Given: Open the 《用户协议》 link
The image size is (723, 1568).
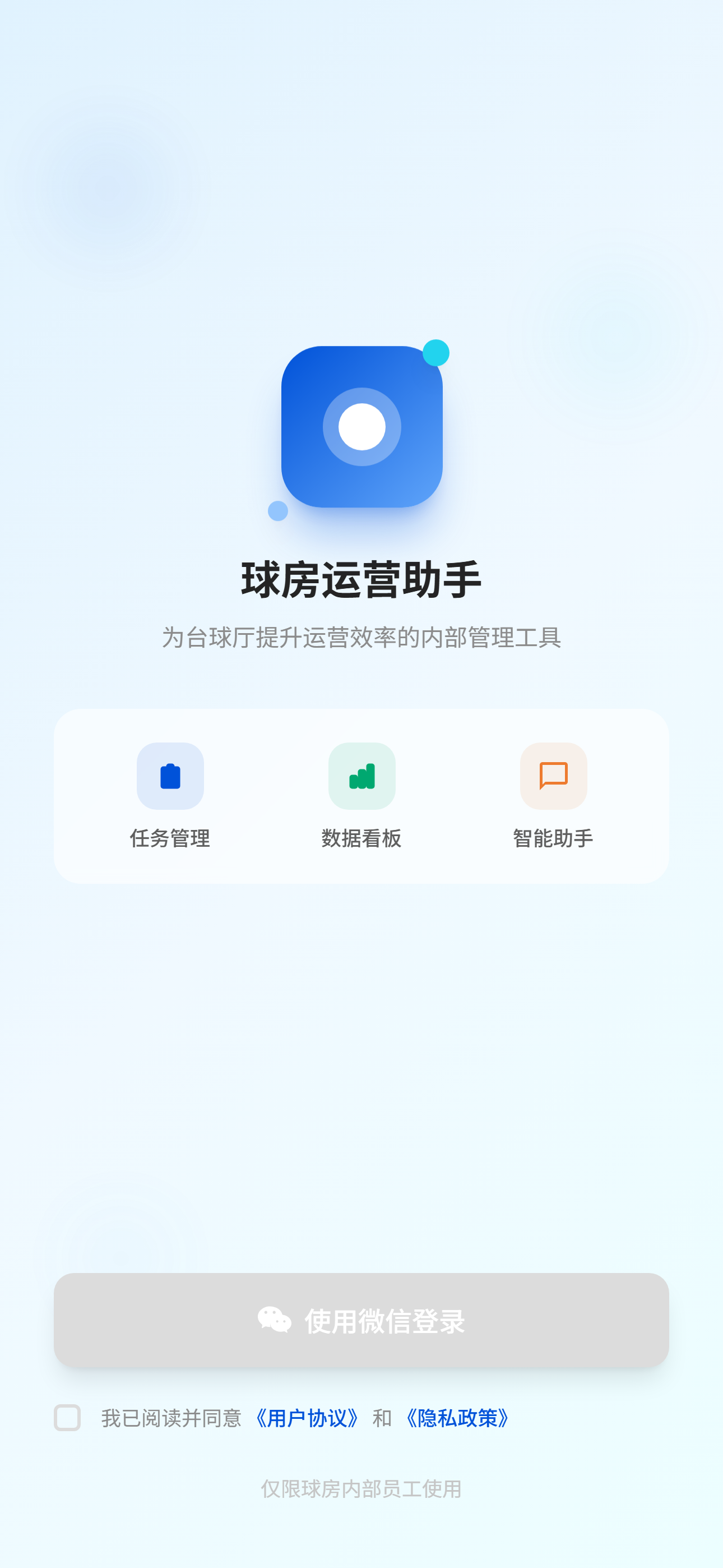Looking at the screenshot, I should click(x=307, y=1418).
